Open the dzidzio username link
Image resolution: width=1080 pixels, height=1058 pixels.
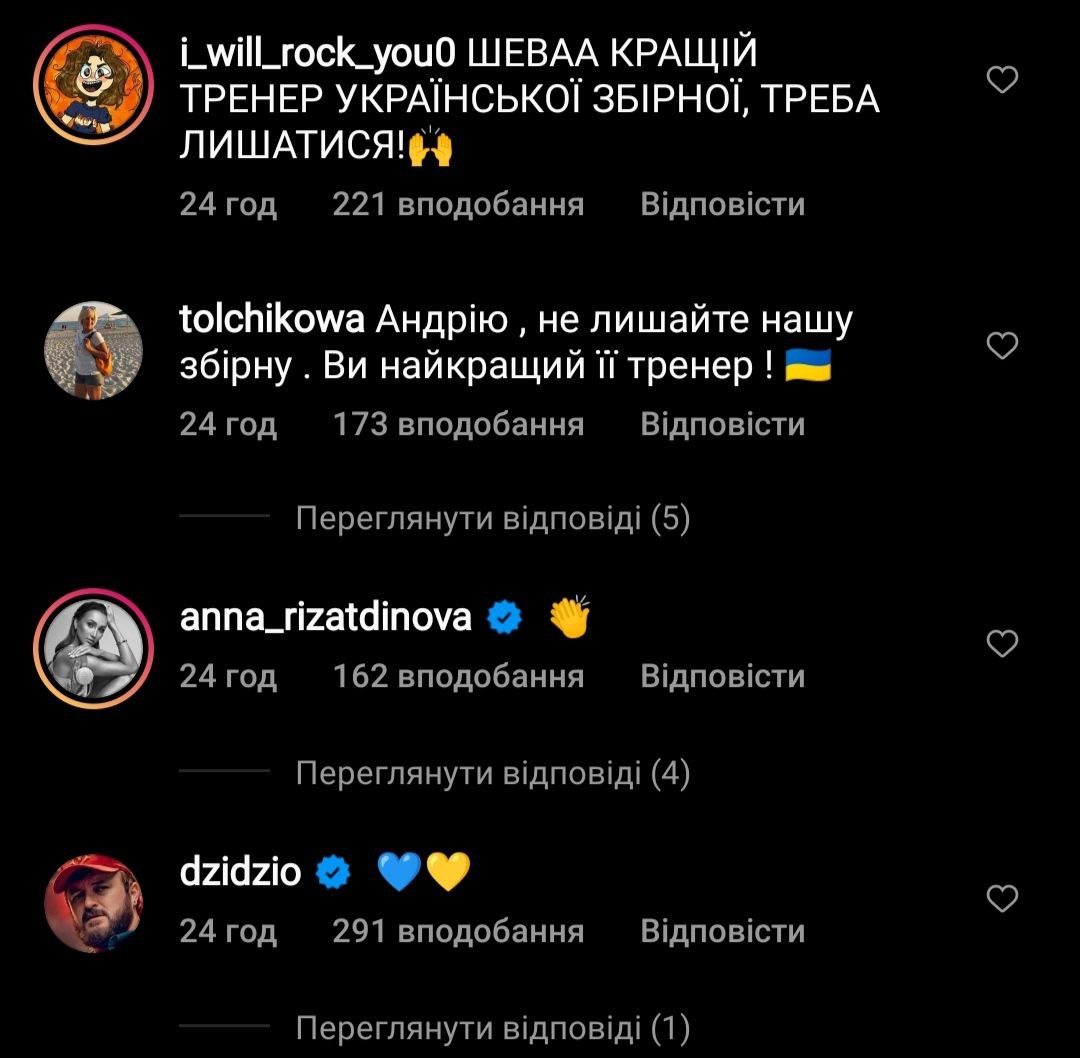240,873
